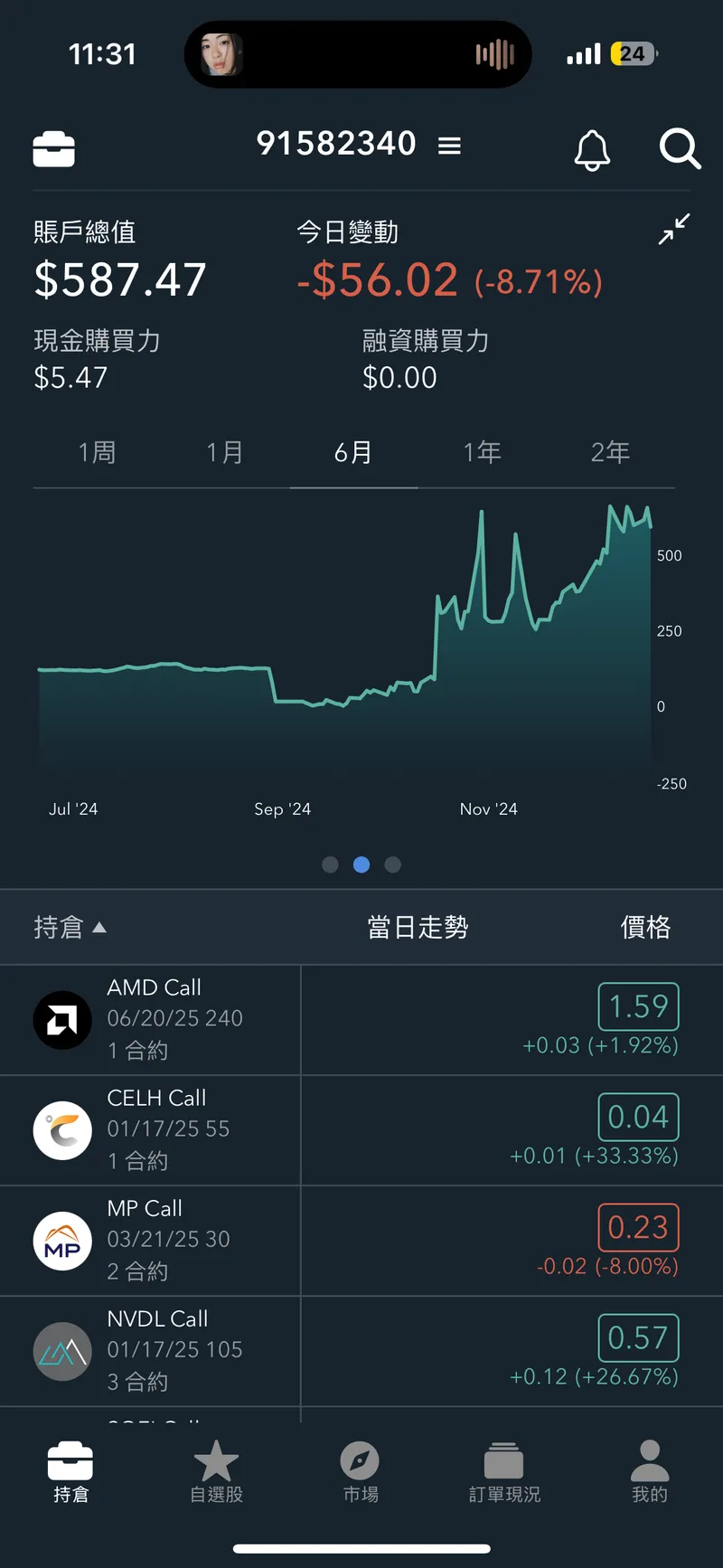Select the 6月 chart range

coord(353,452)
